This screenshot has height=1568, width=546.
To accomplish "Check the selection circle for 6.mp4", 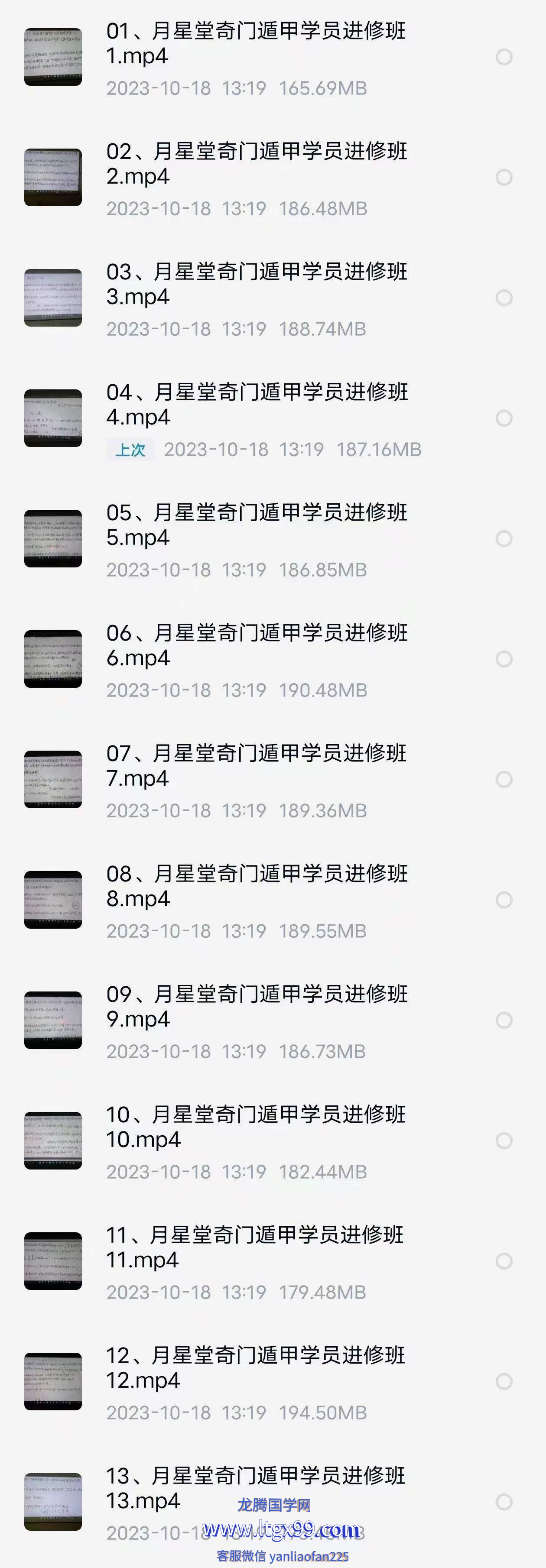I will click(504, 659).
